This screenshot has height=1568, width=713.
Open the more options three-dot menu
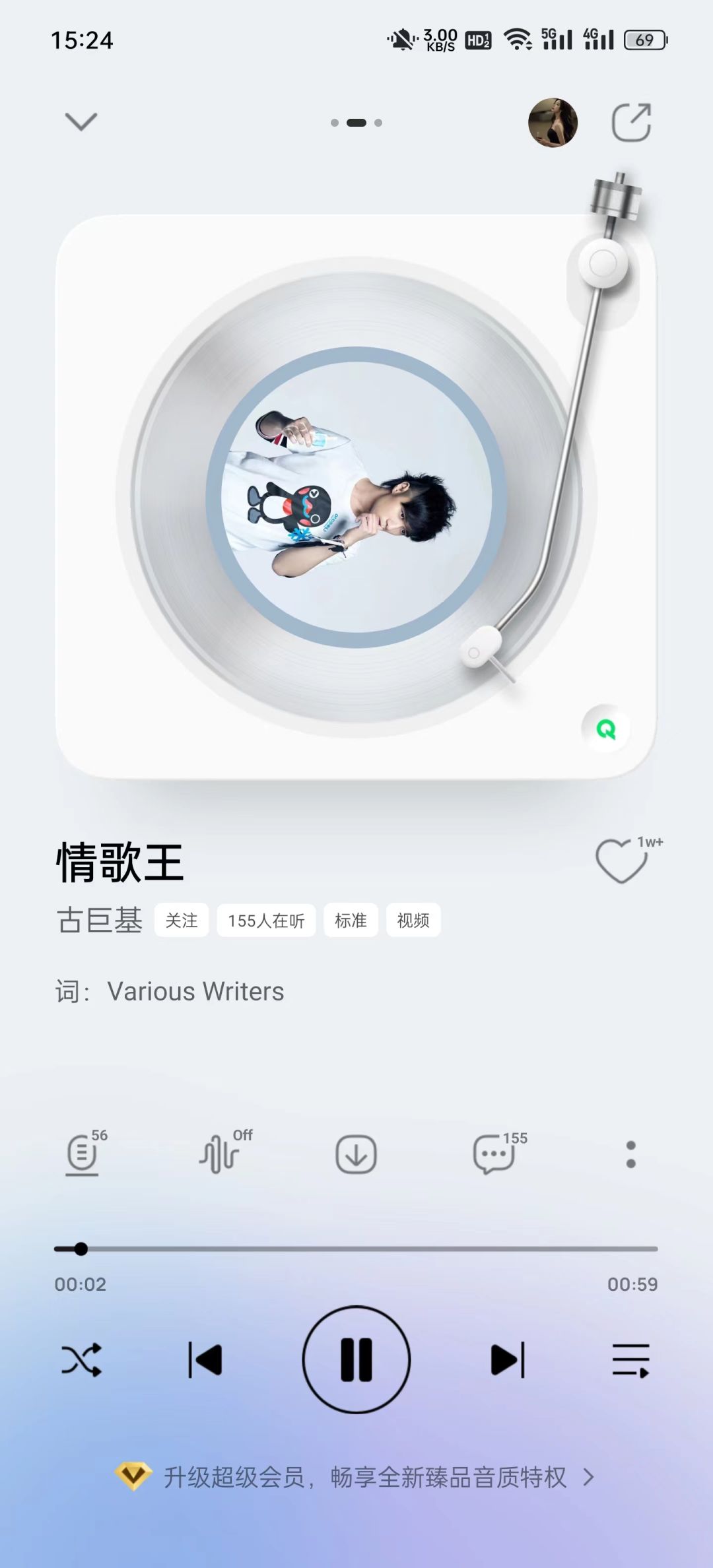632,1154
